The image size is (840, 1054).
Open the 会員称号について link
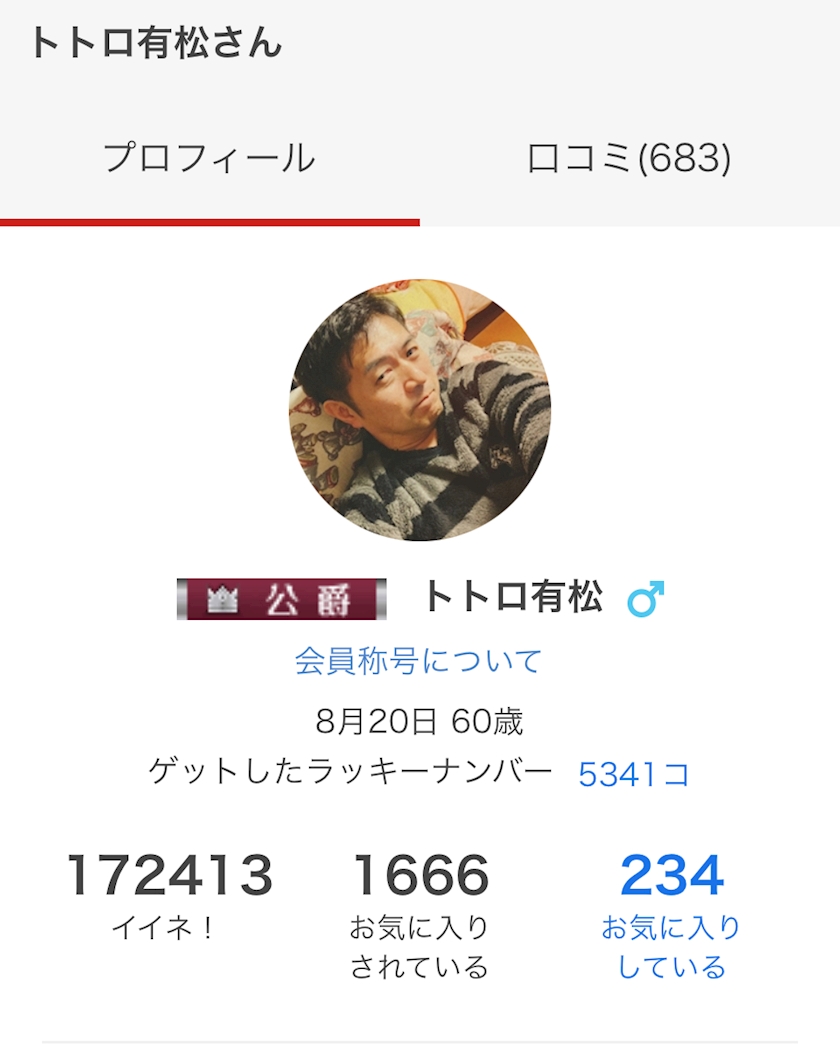418,661
